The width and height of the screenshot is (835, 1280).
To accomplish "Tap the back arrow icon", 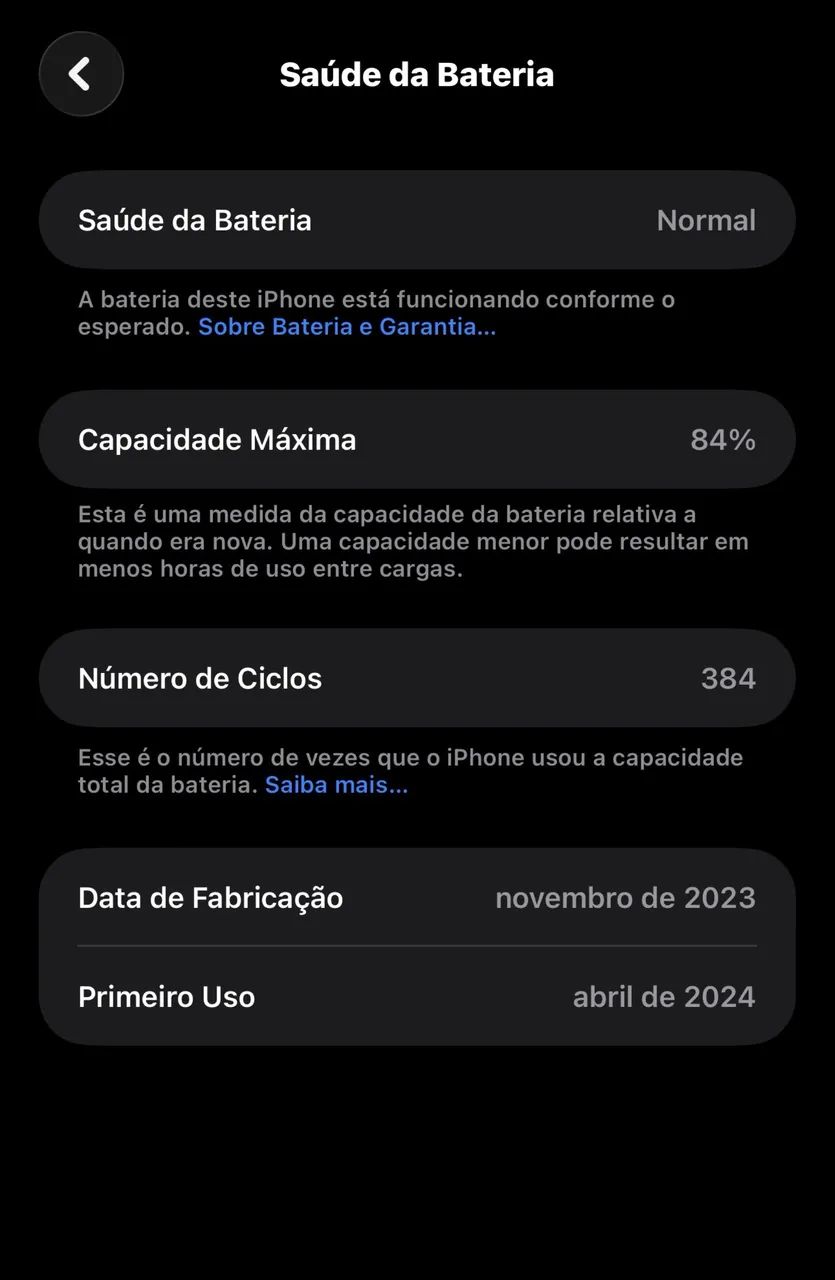I will [x=81, y=74].
